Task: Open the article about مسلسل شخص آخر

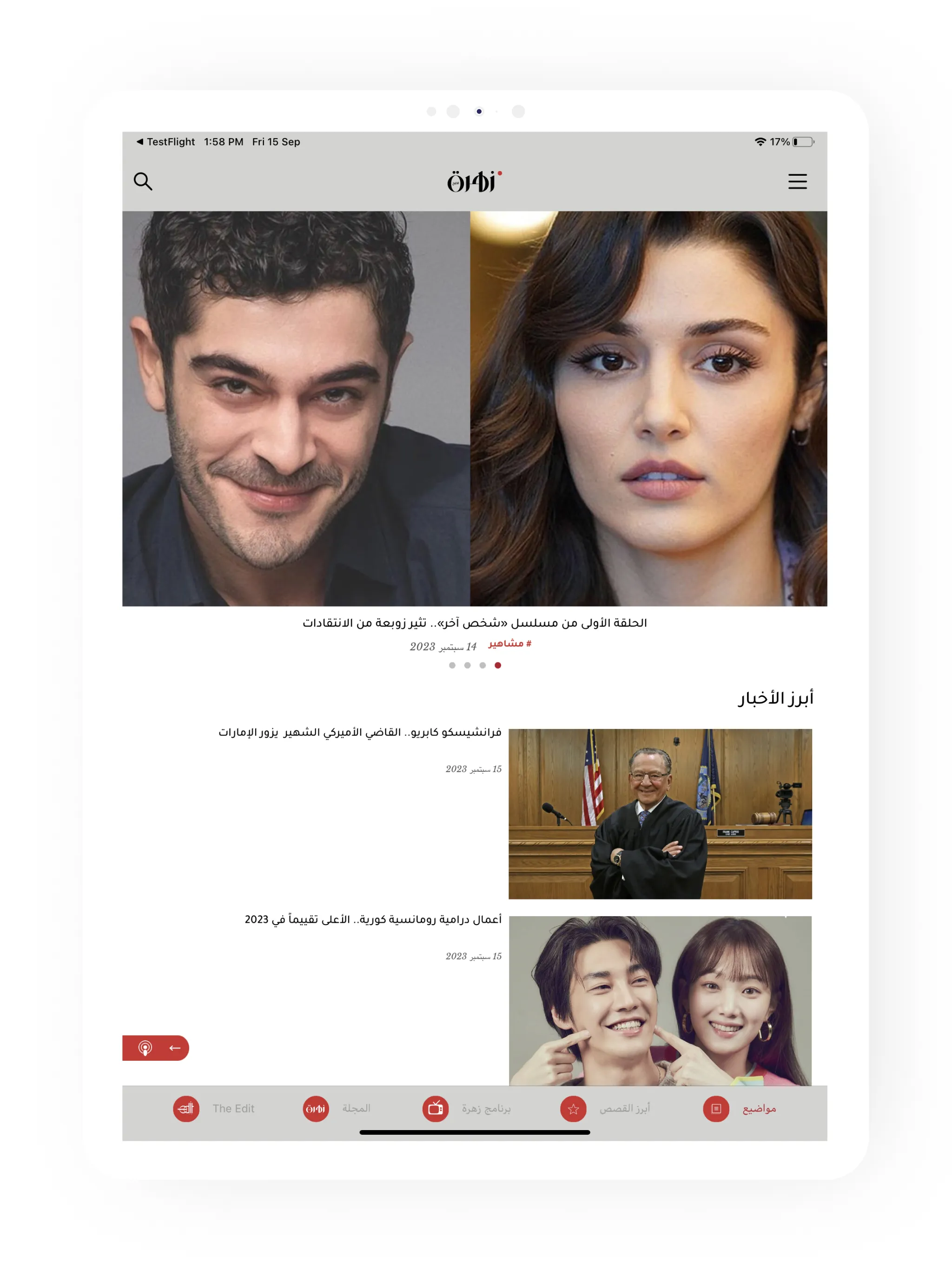Action: (473, 622)
